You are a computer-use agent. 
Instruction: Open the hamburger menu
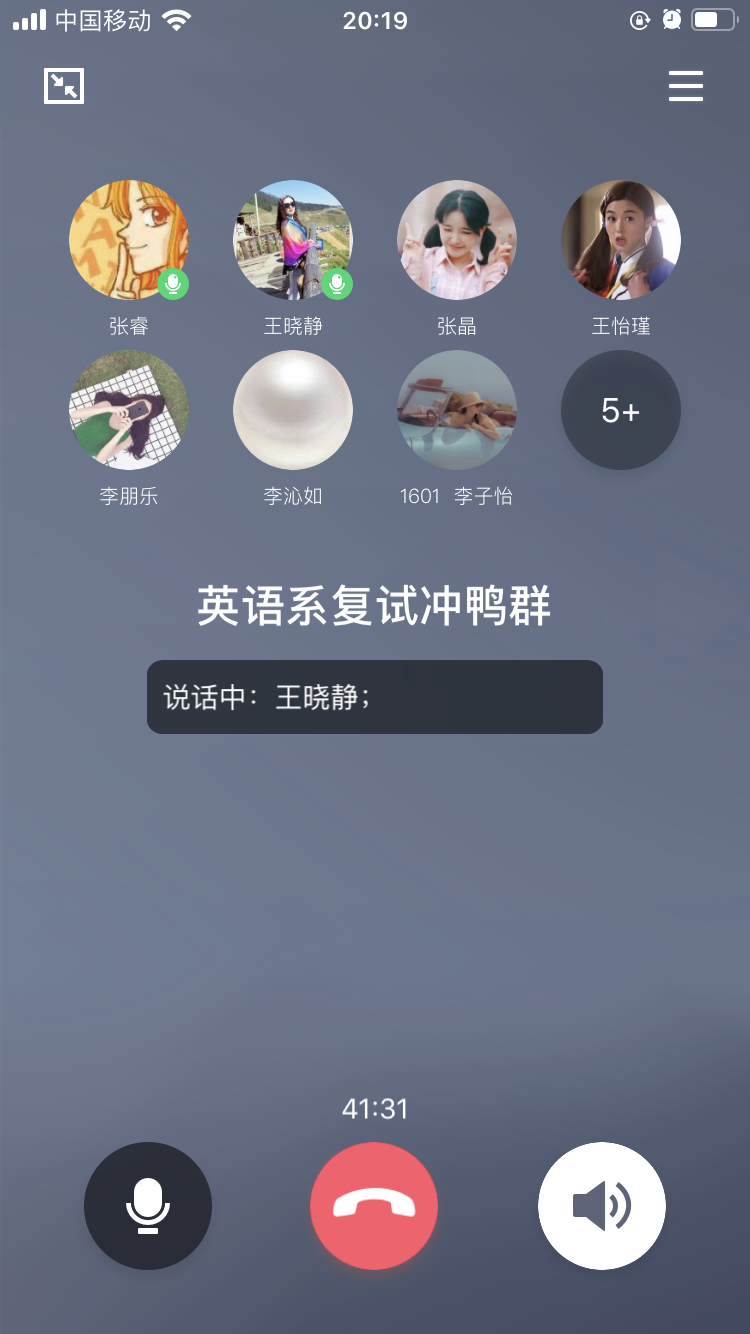686,86
